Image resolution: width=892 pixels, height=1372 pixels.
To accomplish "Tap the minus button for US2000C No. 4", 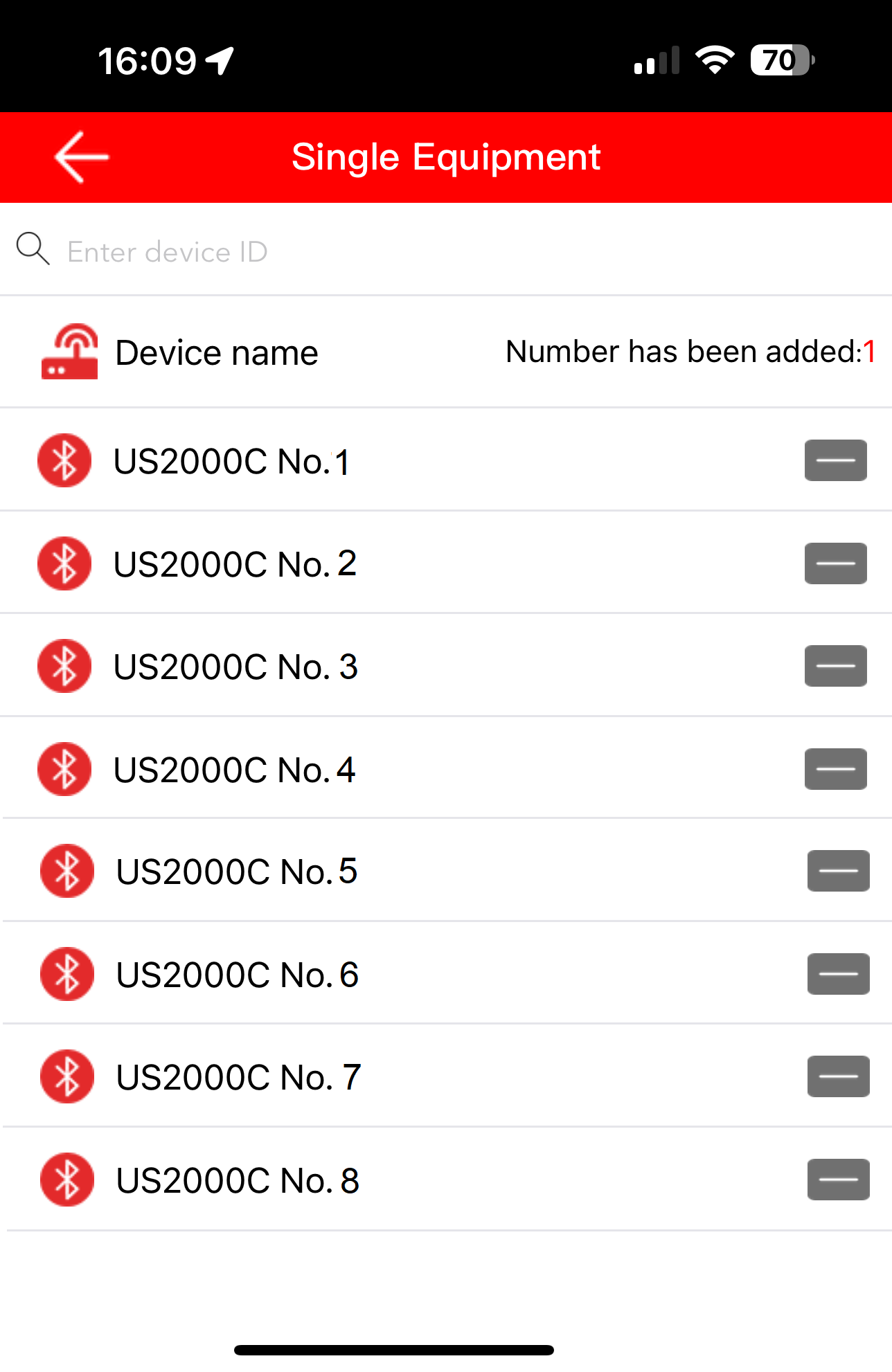I will 835,769.
